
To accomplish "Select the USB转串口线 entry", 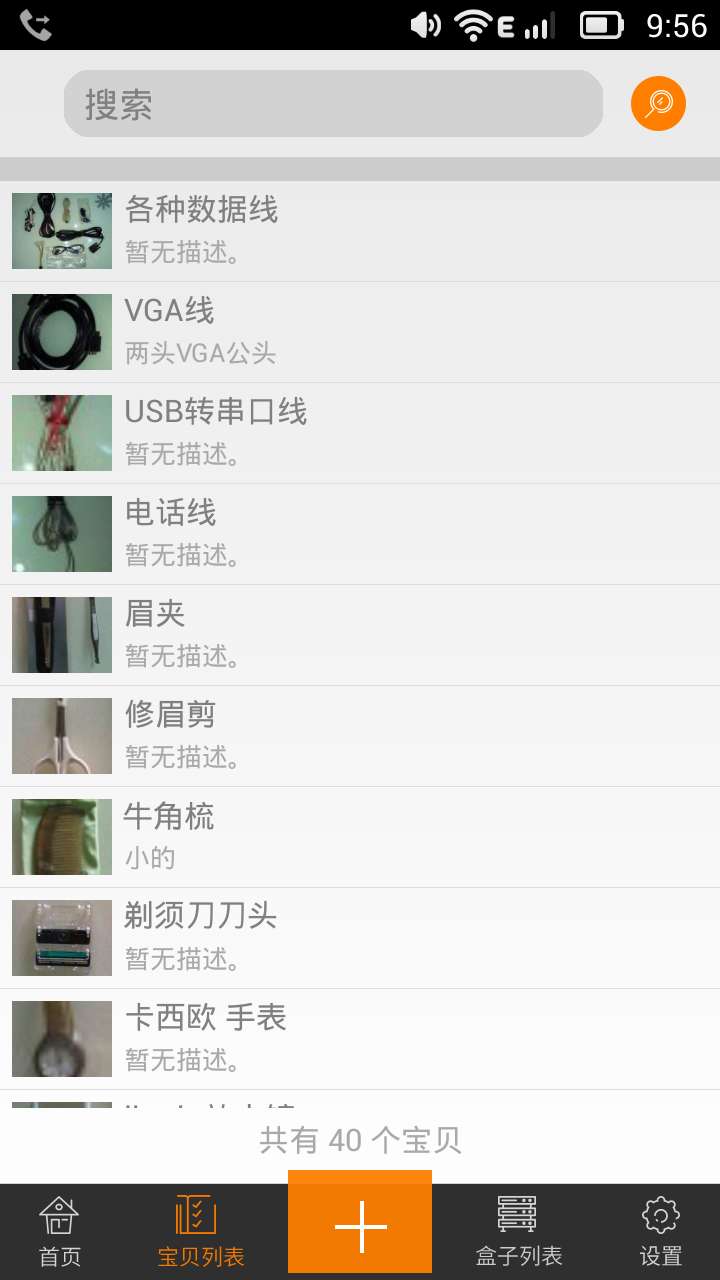I will pos(360,433).
